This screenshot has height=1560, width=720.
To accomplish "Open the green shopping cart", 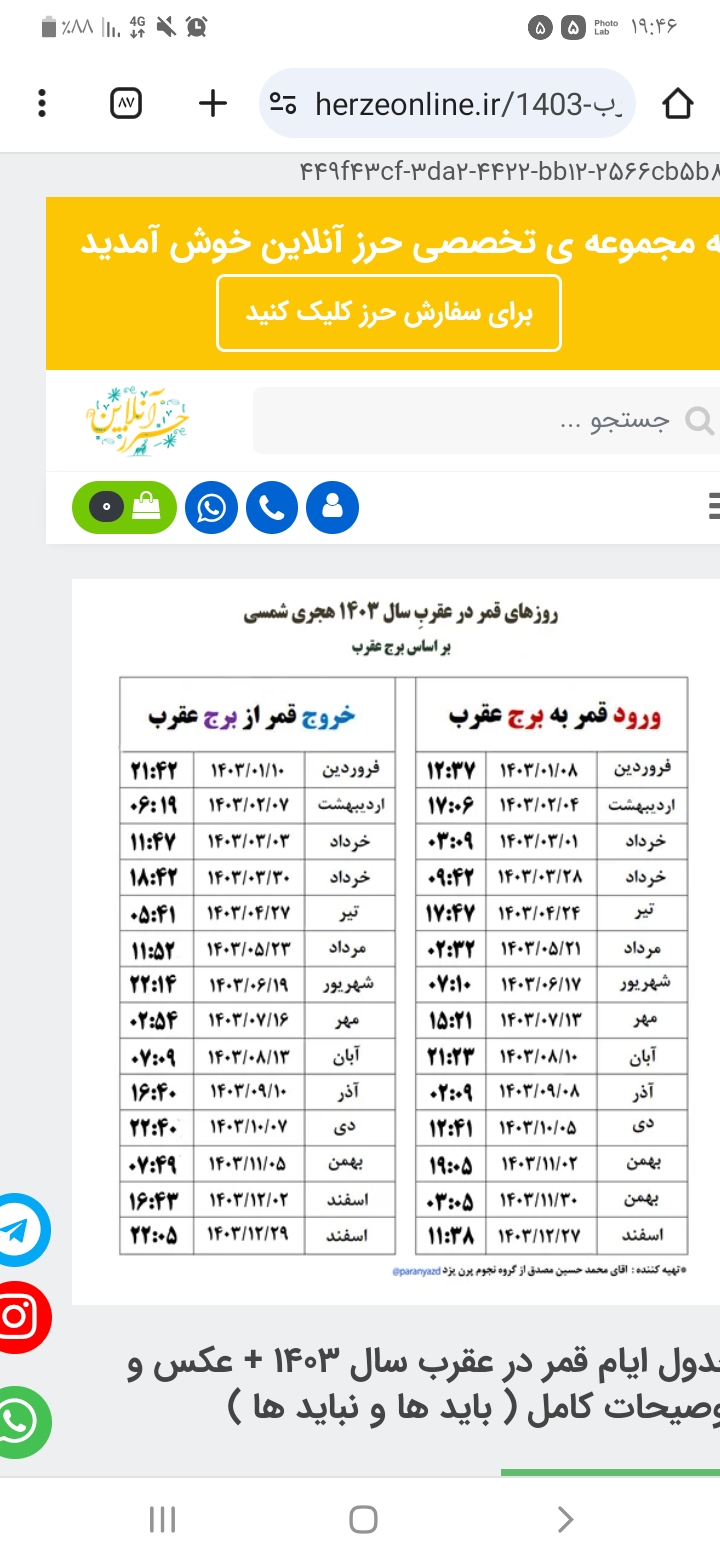I will 124,508.
